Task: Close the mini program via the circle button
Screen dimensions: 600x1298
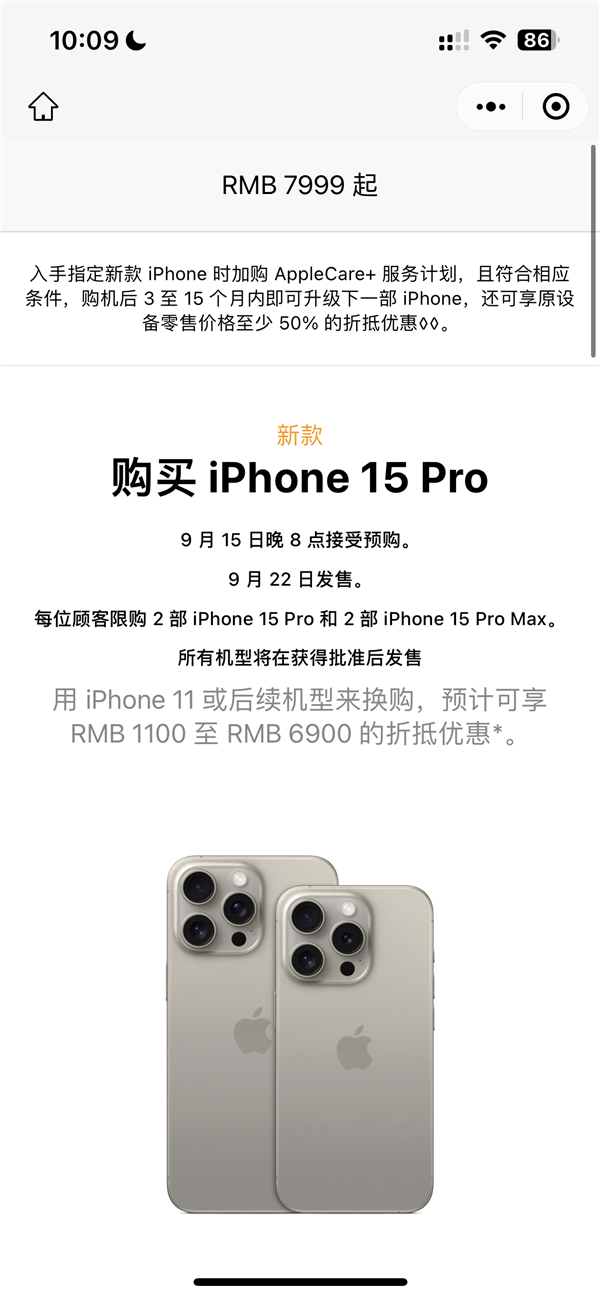Action: click(x=556, y=106)
